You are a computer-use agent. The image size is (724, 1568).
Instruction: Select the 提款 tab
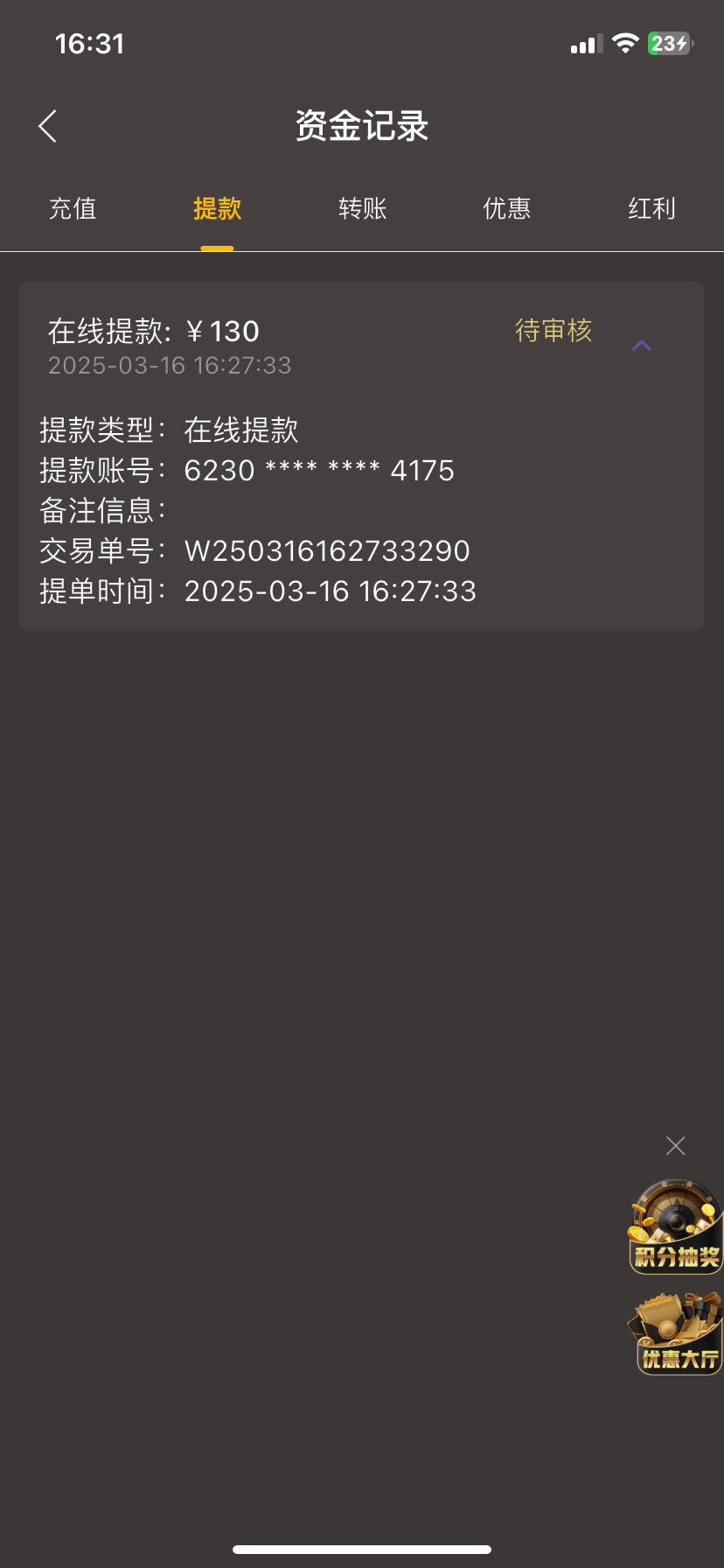217,209
